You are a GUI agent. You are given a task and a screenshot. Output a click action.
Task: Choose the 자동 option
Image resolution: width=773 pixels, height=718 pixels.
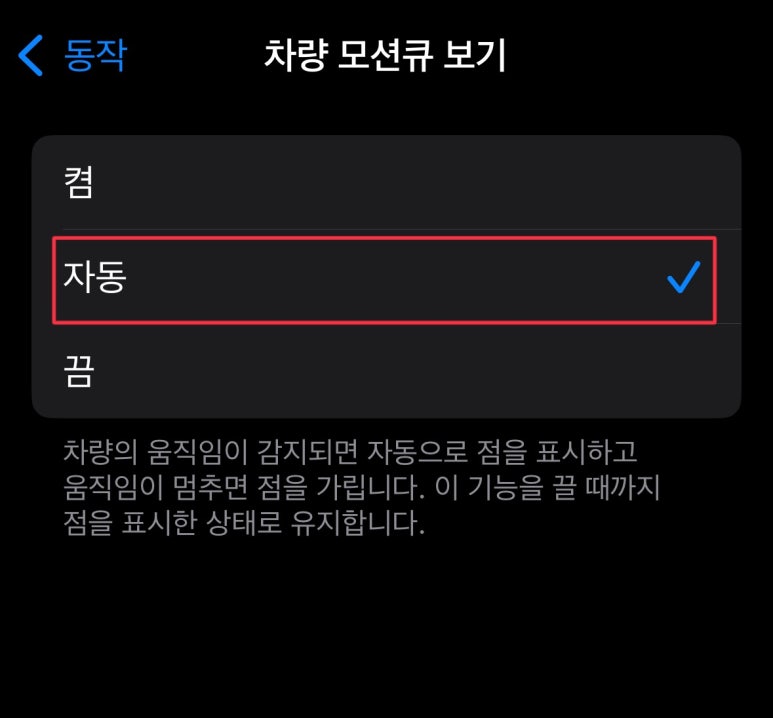(x=386, y=278)
